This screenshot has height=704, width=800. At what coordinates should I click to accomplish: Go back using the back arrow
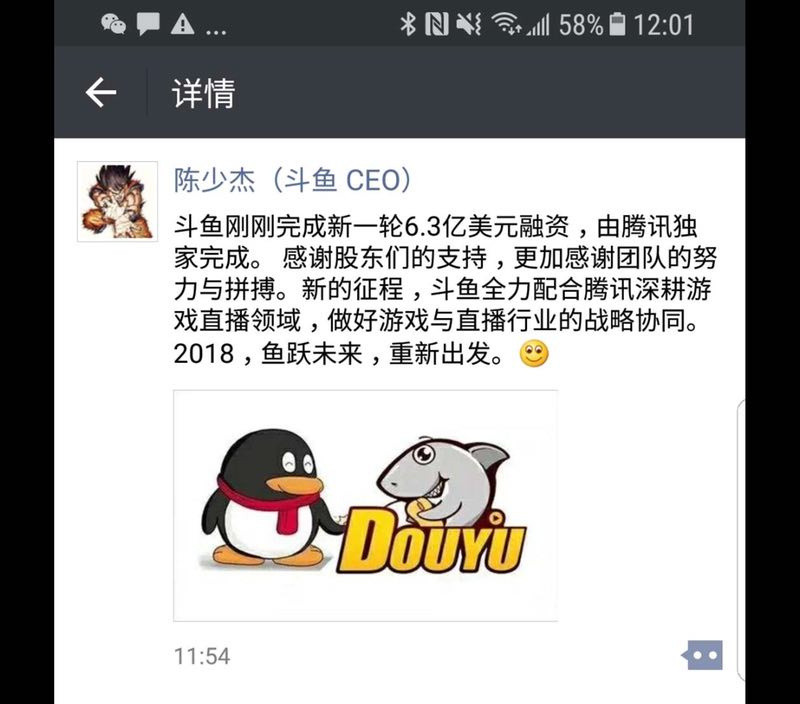(101, 94)
